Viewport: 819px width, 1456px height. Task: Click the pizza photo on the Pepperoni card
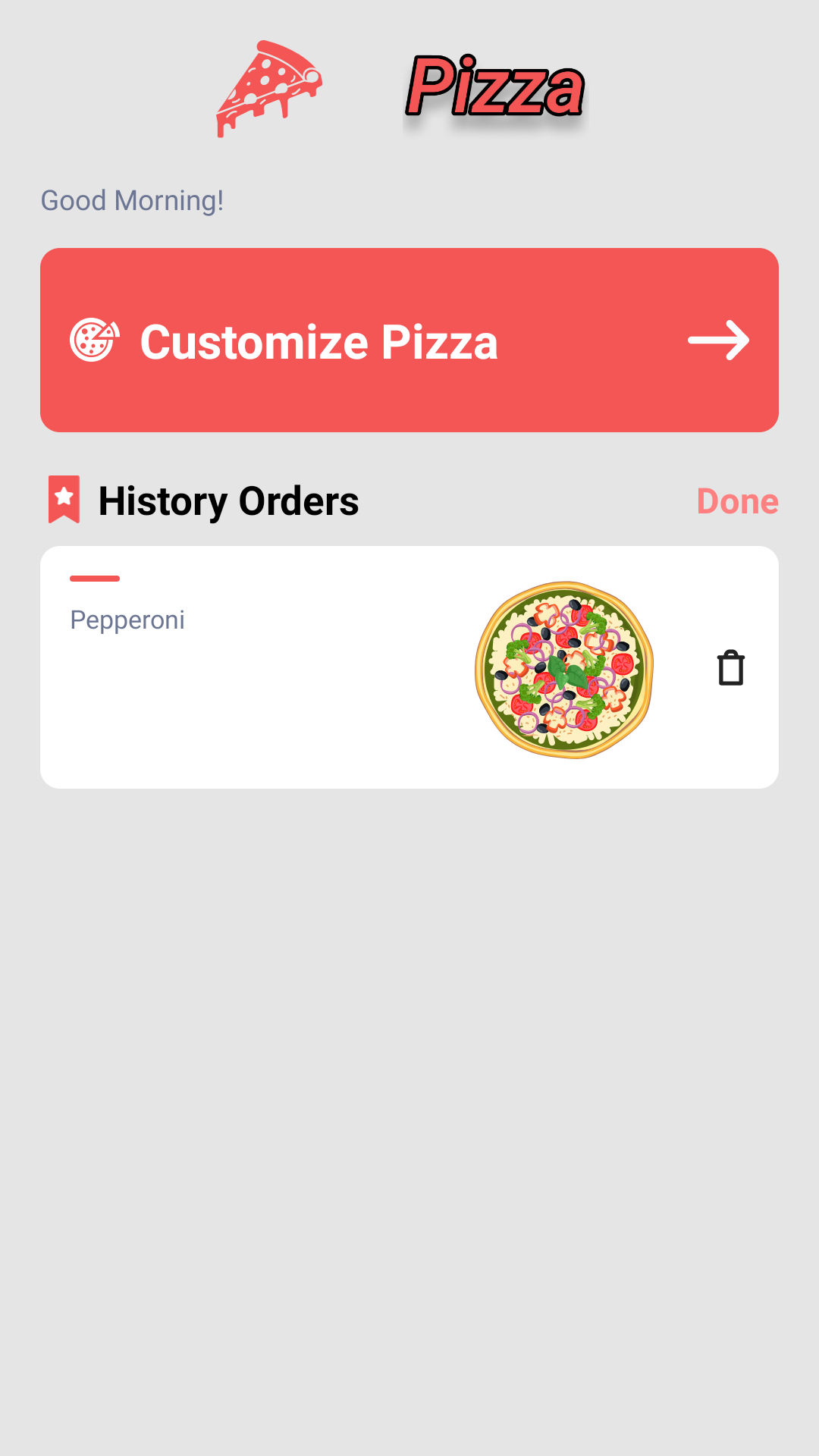point(563,669)
